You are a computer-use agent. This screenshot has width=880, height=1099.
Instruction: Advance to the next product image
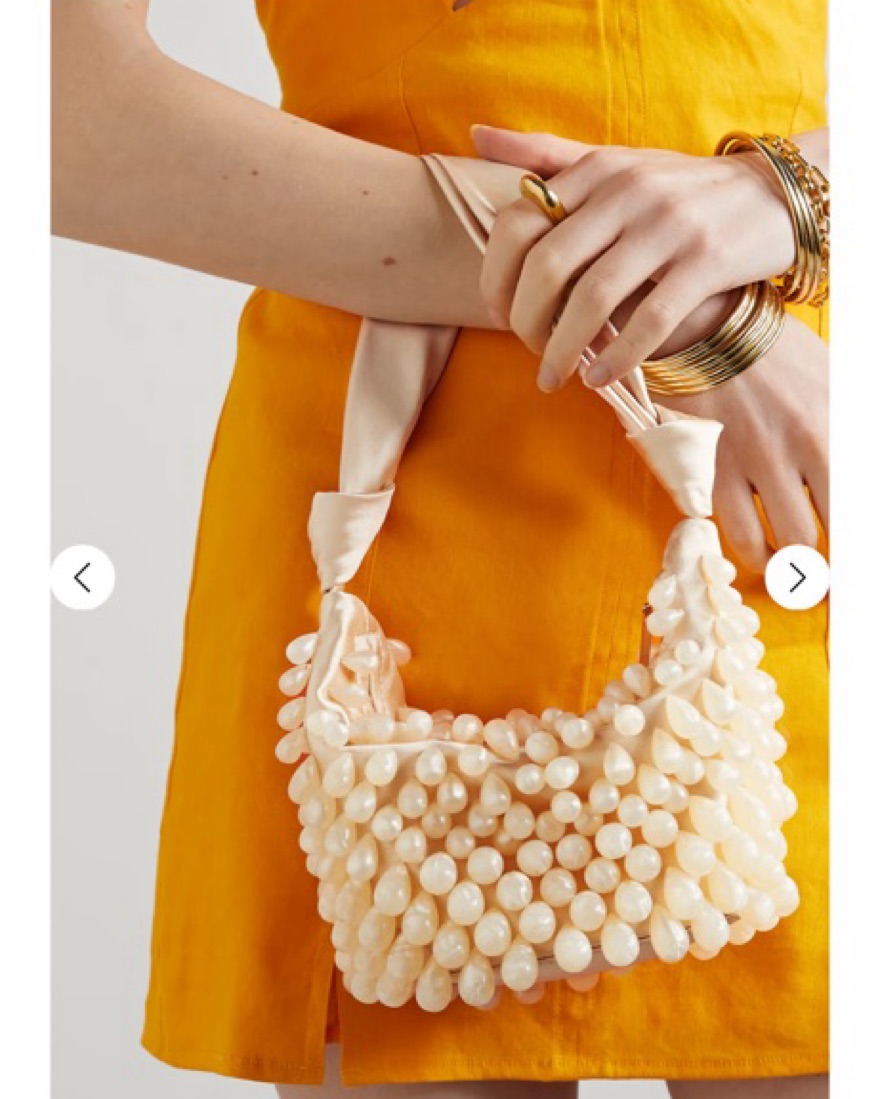click(x=796, y=577)
